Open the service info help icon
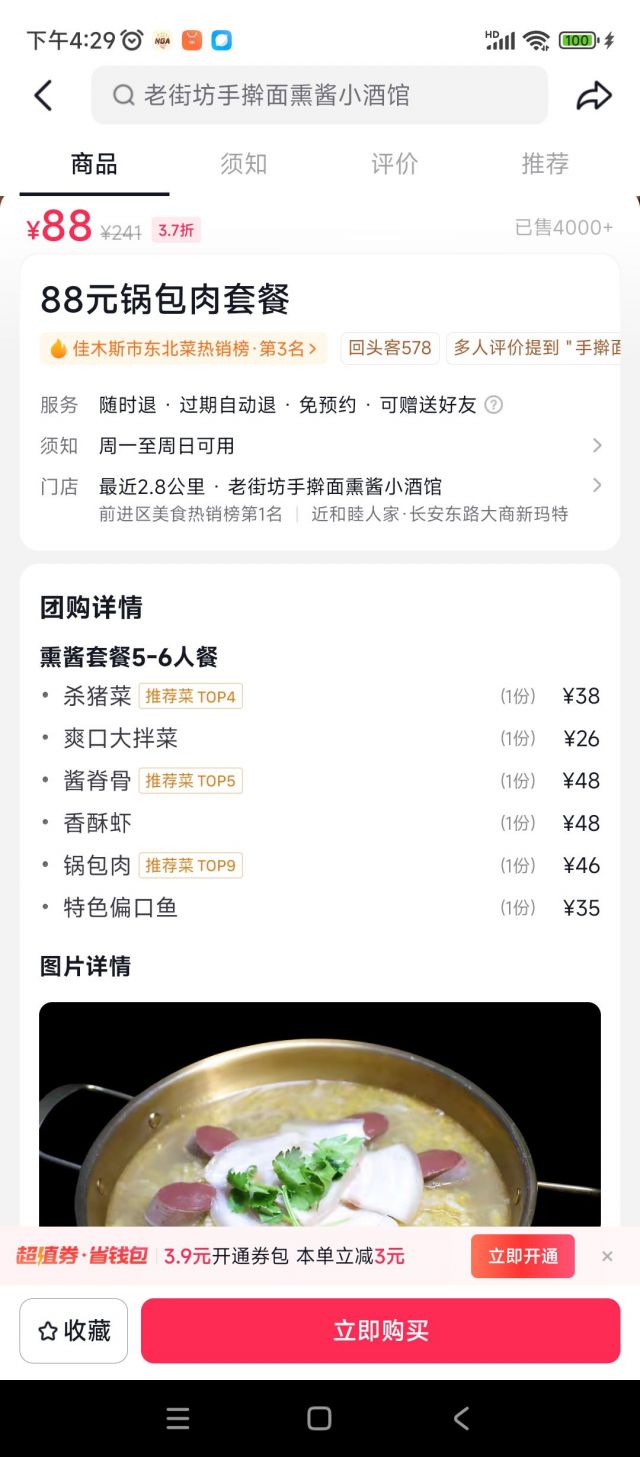Screen dimensions: 640x1457 pos(493,405)
